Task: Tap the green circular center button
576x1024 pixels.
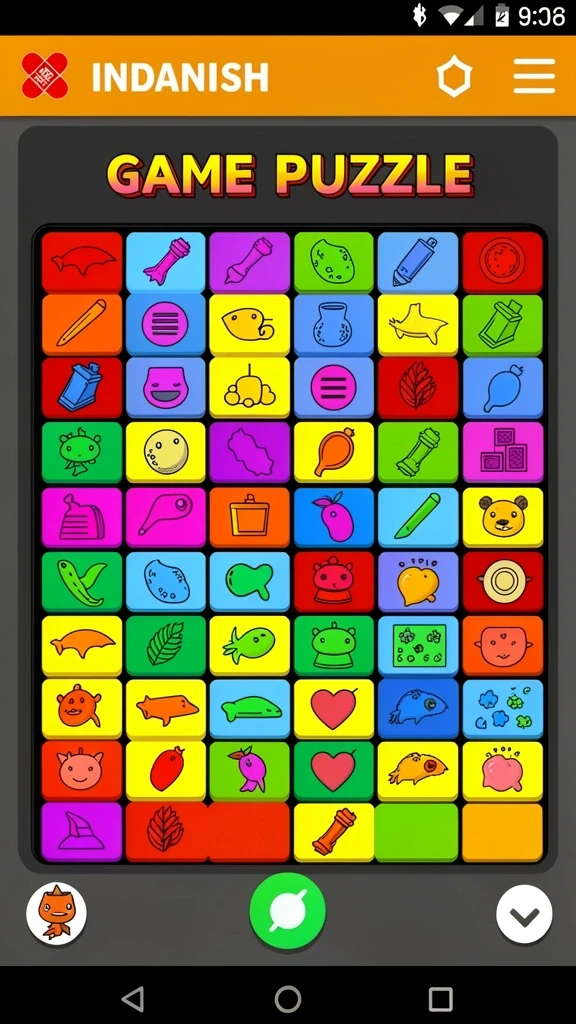Action: tap(287, 910)
